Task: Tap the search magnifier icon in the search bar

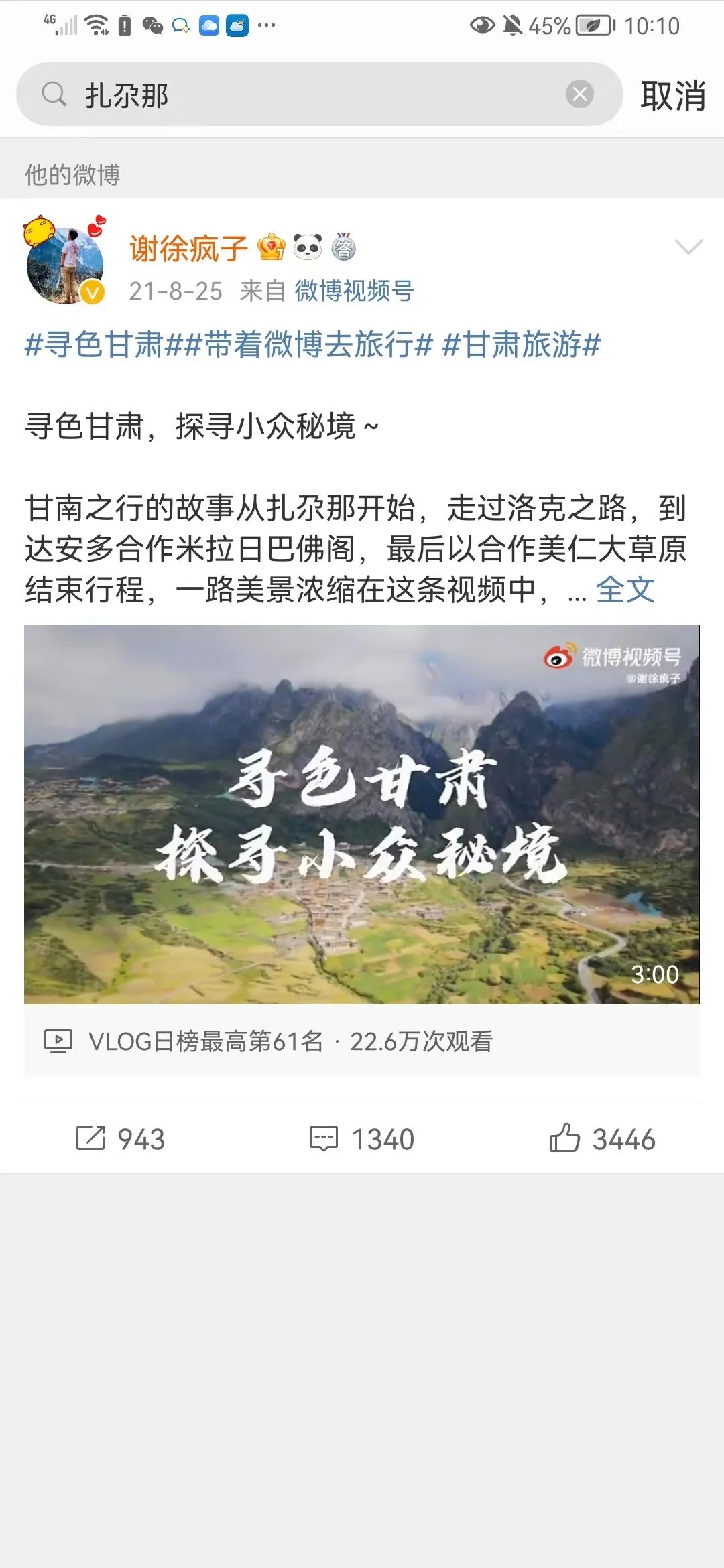Action: click(x=54, y=94)
